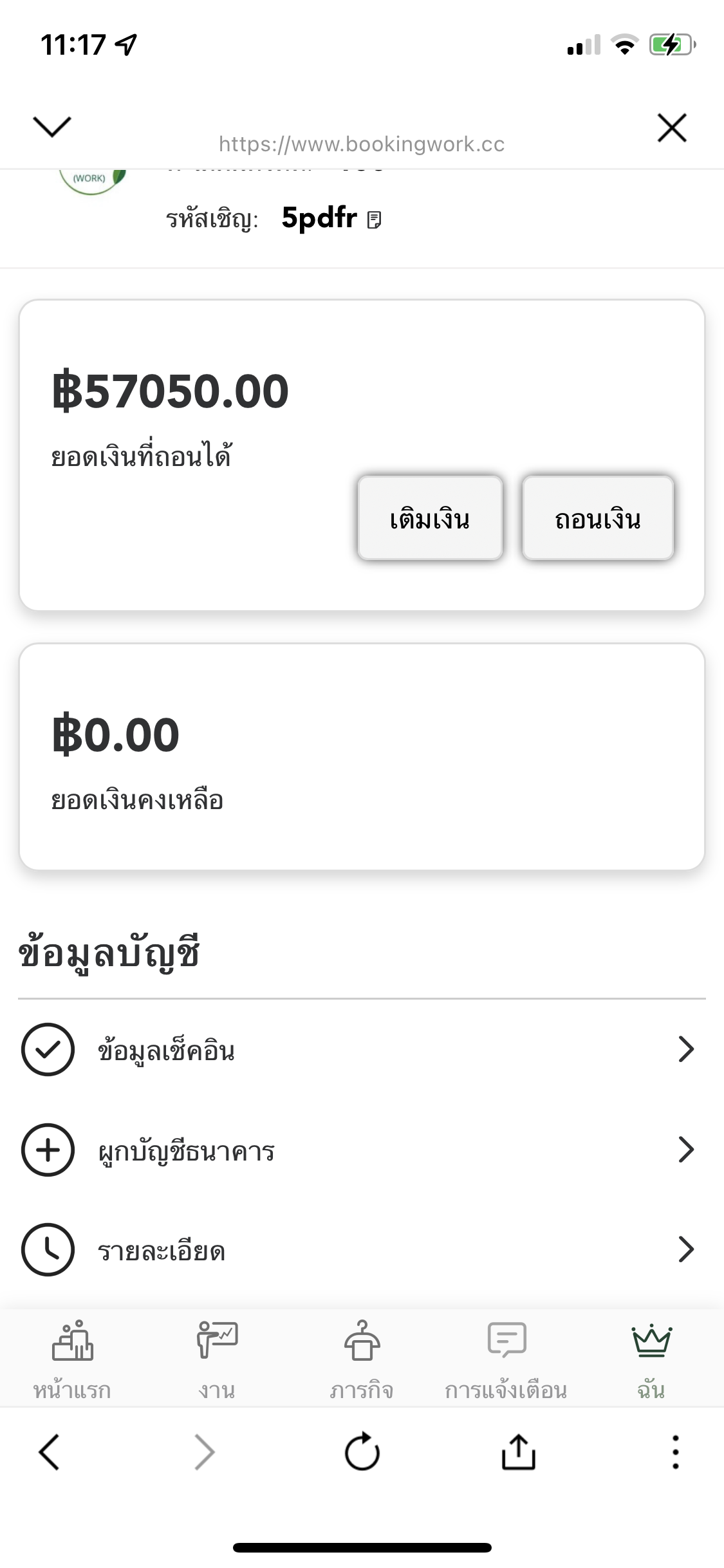
Task: Collapse the browser with the down chevron
Action: (x=52, y=126)
